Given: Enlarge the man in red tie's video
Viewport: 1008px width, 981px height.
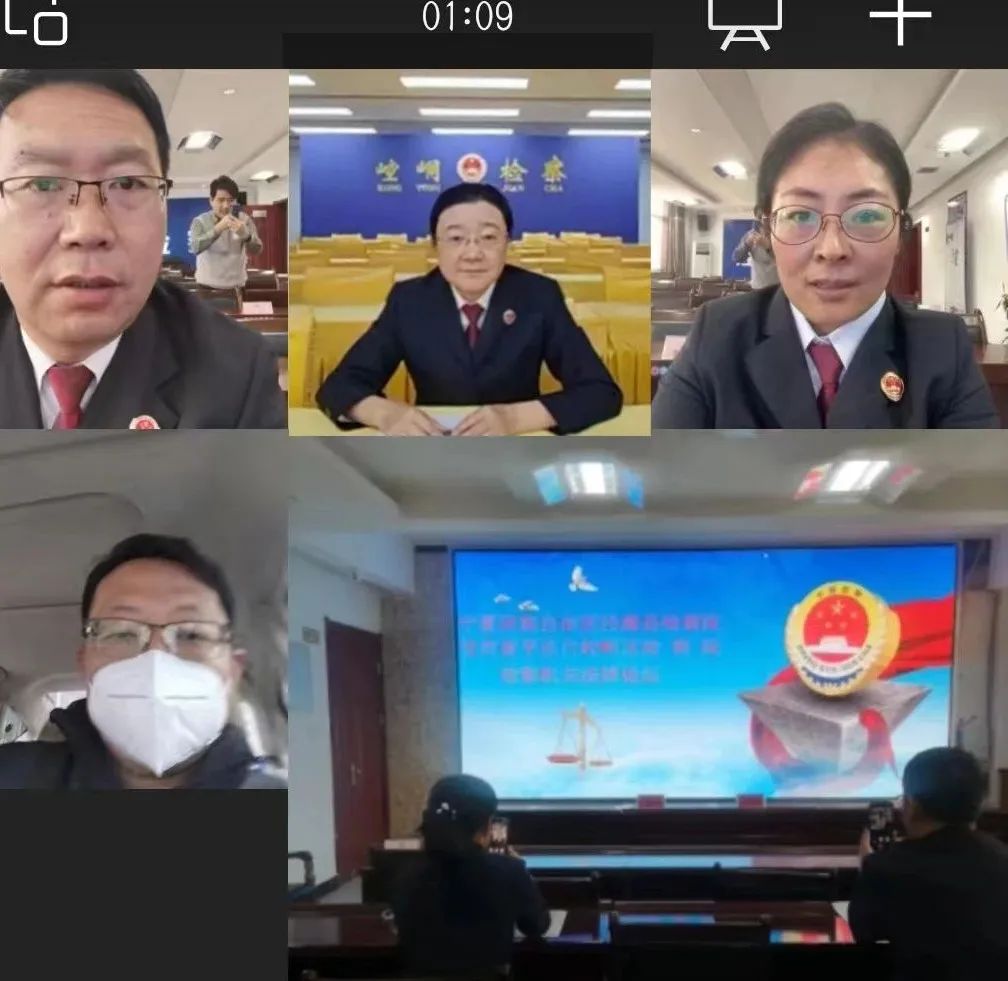Looking at the screenshot, I should pyautogui.click(x=143, y=250).
